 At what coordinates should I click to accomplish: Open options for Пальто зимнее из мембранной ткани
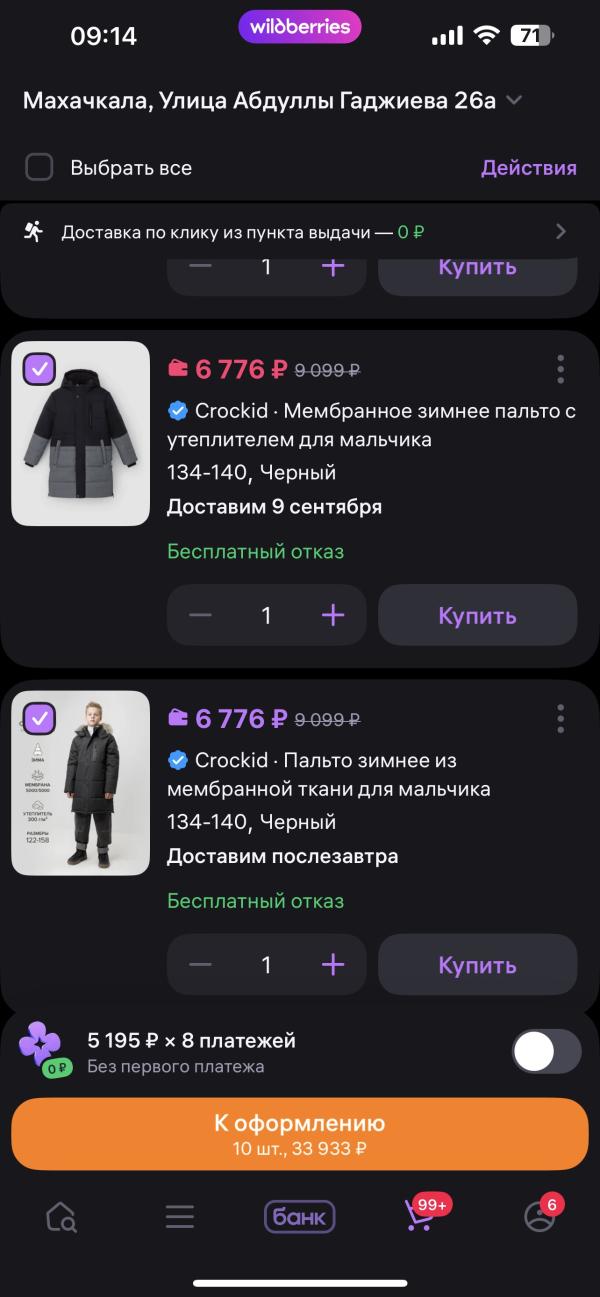560,718
